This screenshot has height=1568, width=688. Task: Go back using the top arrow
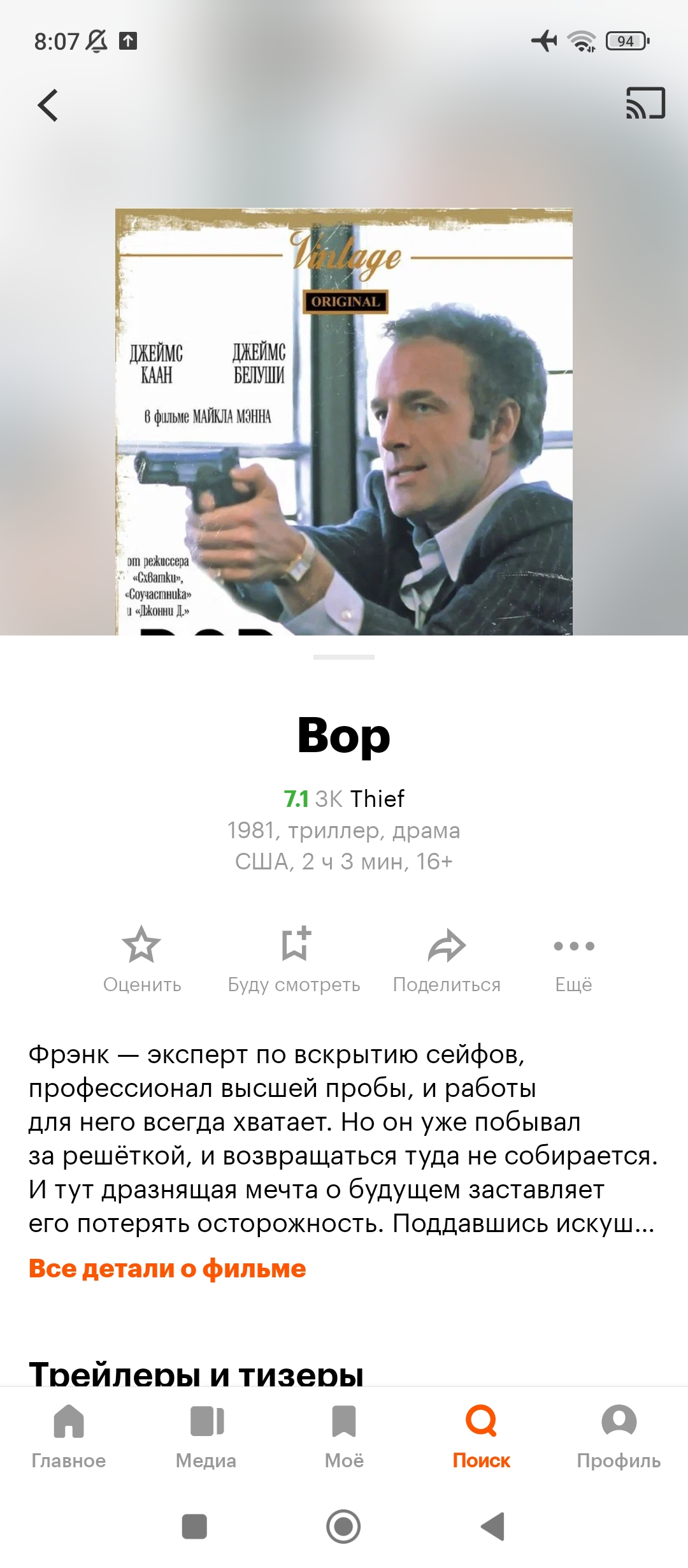(48, 105)
